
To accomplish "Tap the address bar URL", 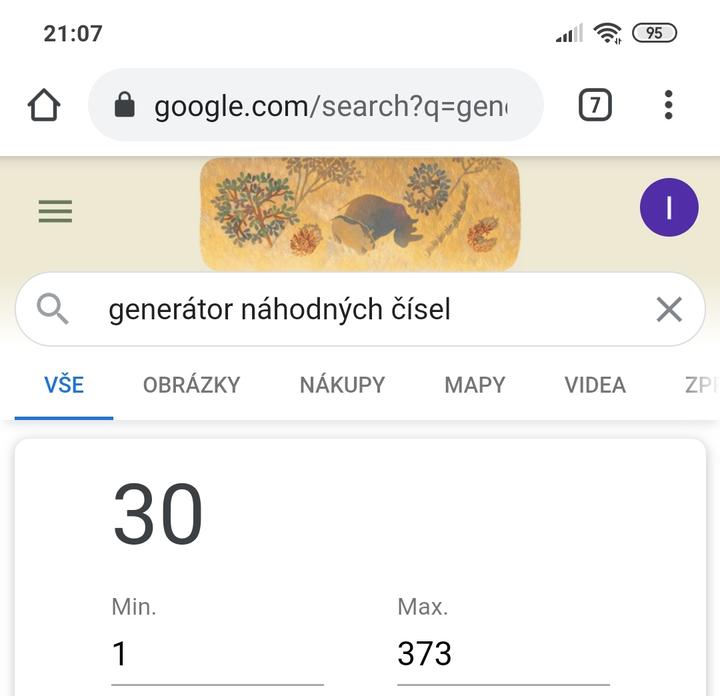I will 330,105.
